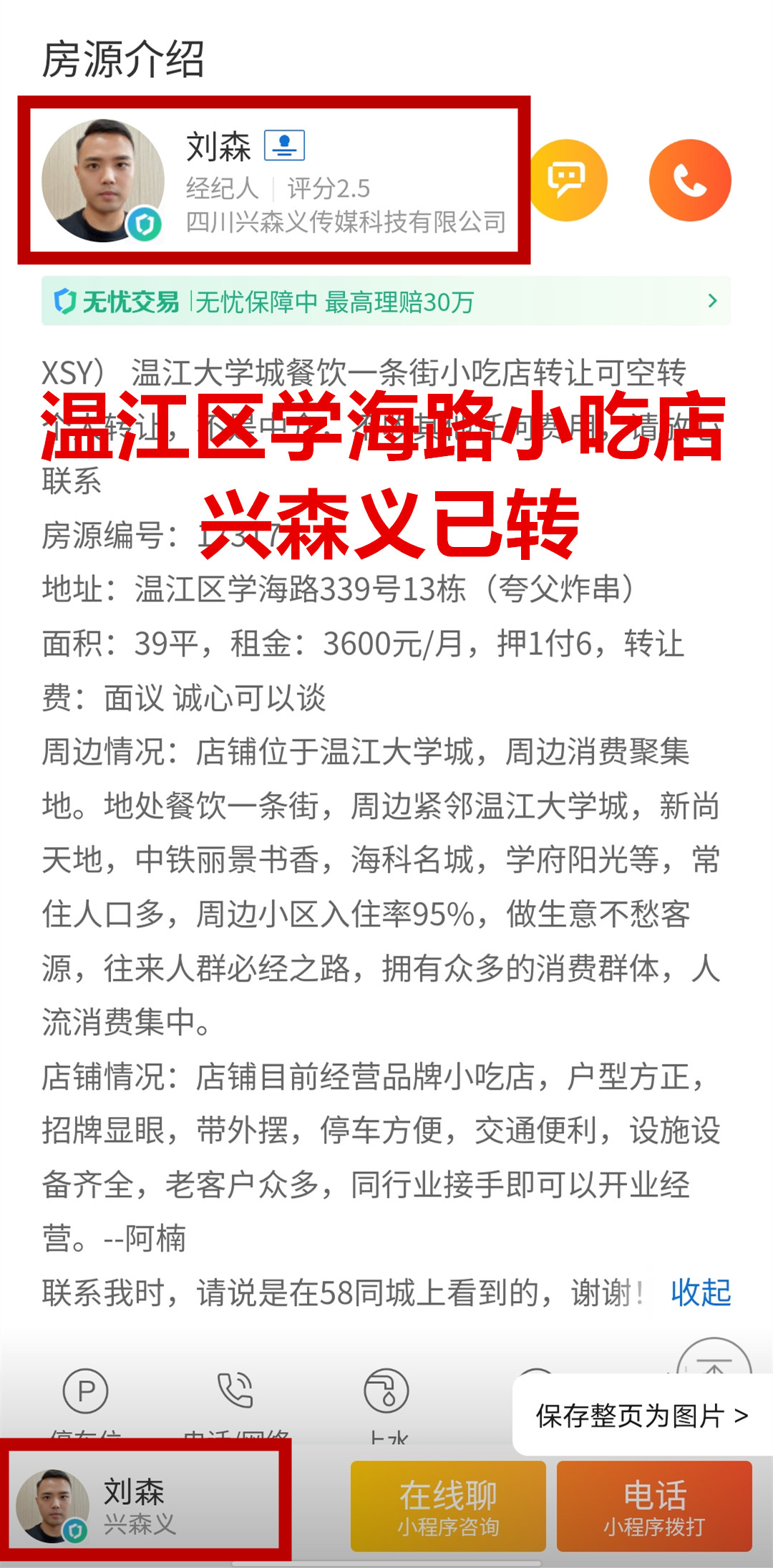Open 刘森 兴森义 in bottom bar
The width and height of the screenshot is (773, 1568).
point(146,1505)
